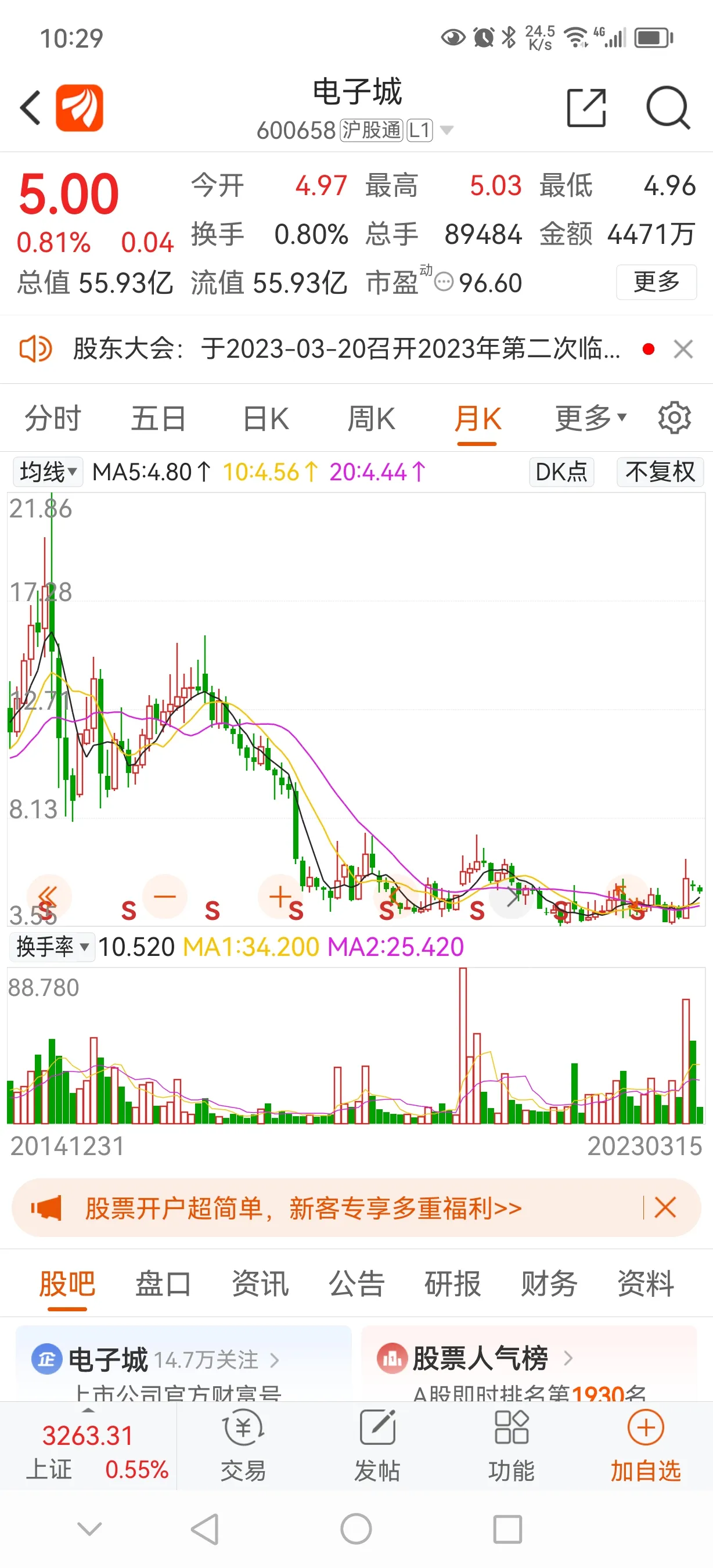Open the 股票人气榜 card

coord(529,1364)
